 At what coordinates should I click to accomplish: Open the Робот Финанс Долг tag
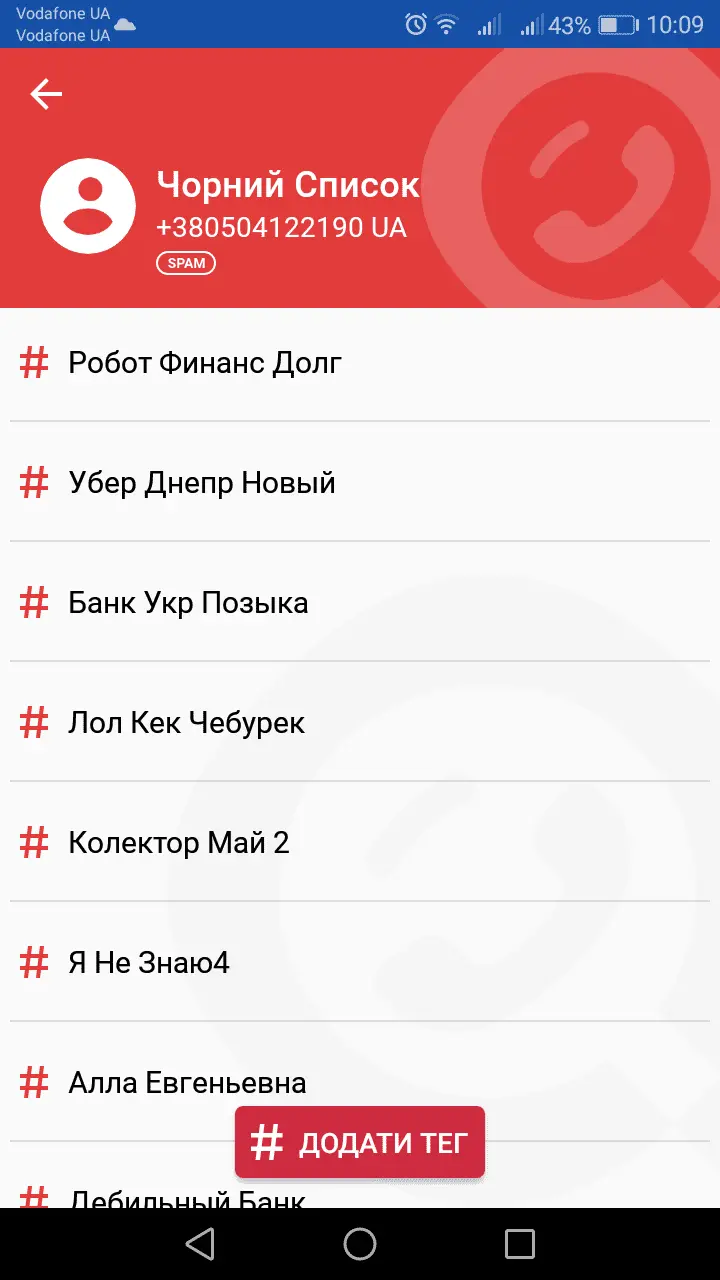(x=205, y=362)
